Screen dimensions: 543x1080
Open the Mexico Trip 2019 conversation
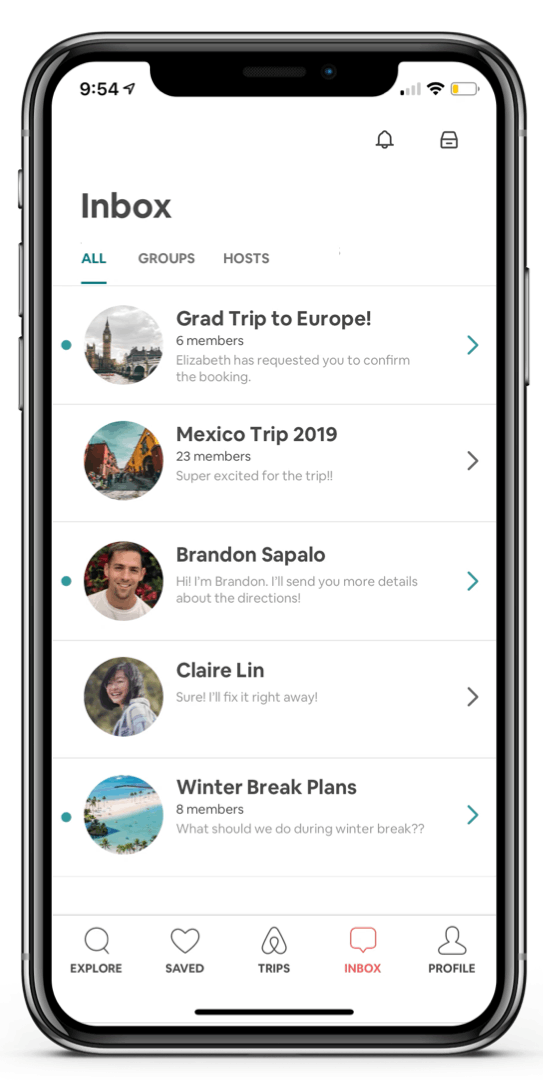tap(274, 462)
